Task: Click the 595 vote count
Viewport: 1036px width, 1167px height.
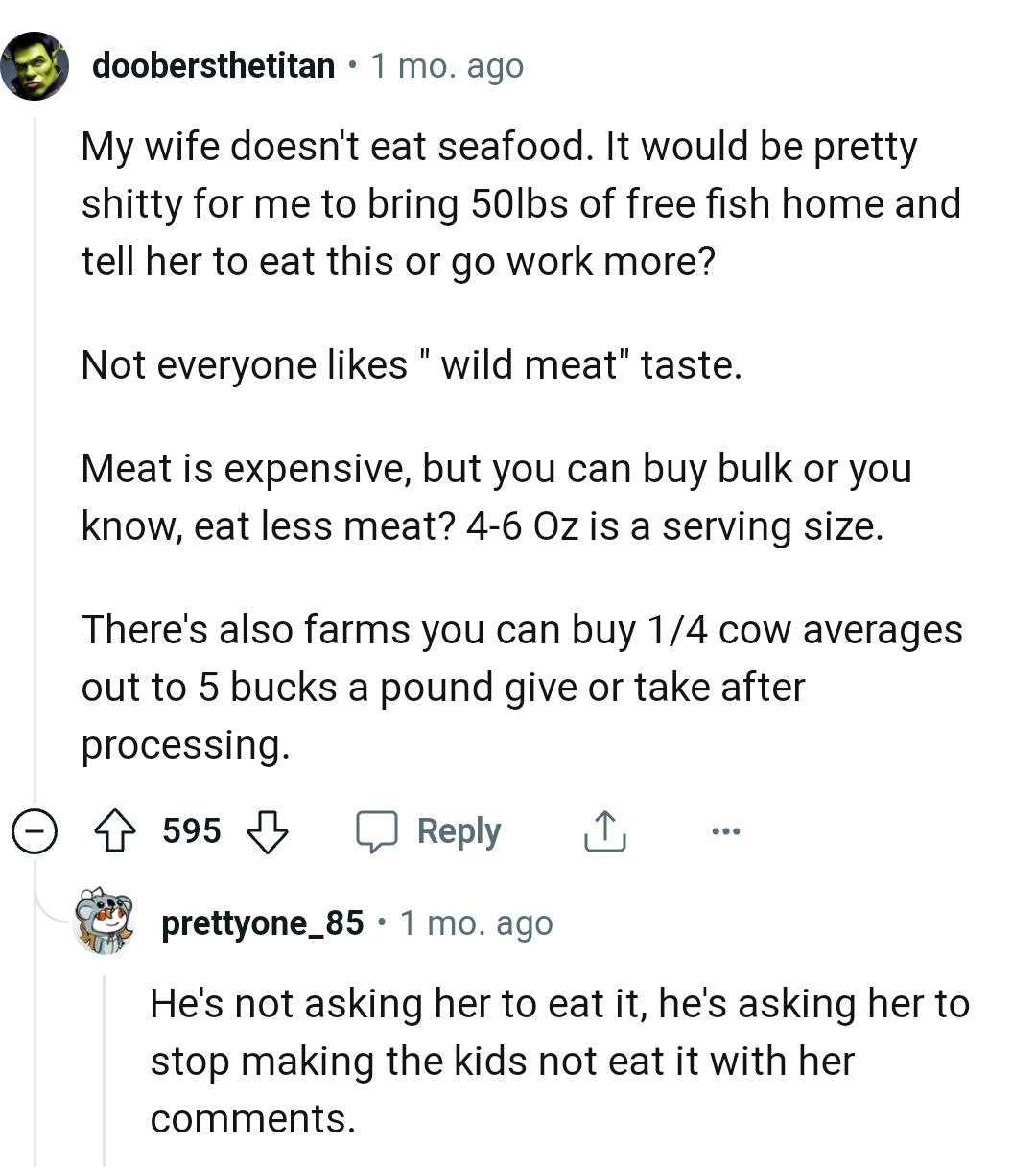Action: [191, 830]
